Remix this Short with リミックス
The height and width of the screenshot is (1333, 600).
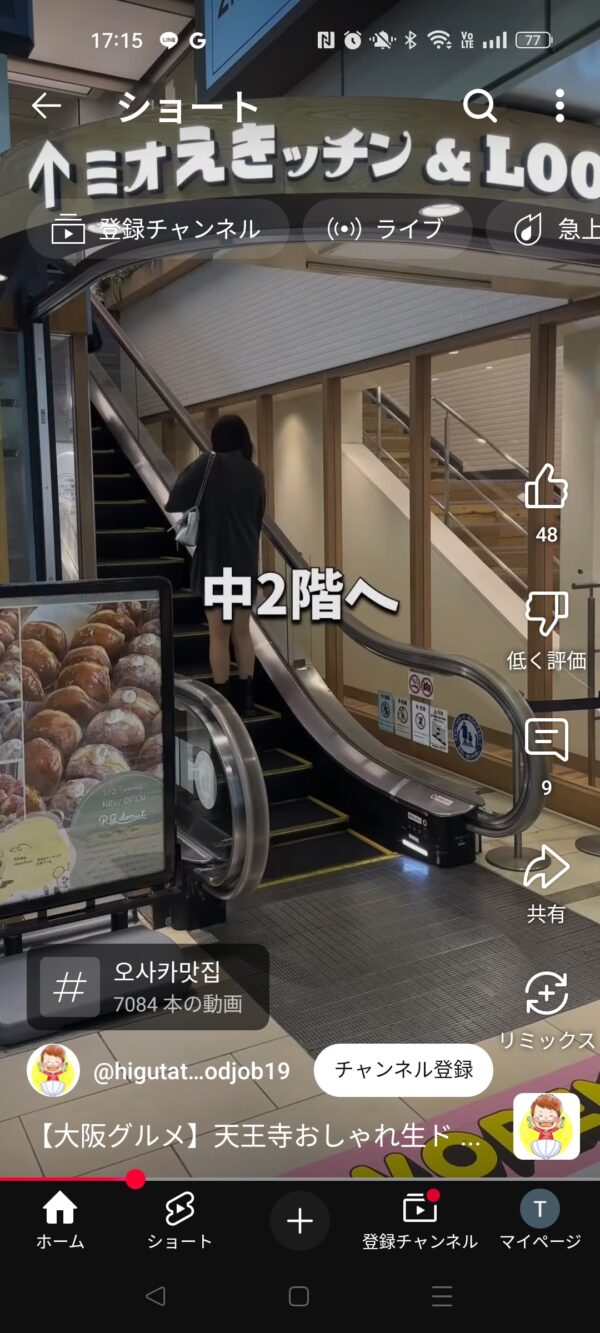(x=546, y=995)
